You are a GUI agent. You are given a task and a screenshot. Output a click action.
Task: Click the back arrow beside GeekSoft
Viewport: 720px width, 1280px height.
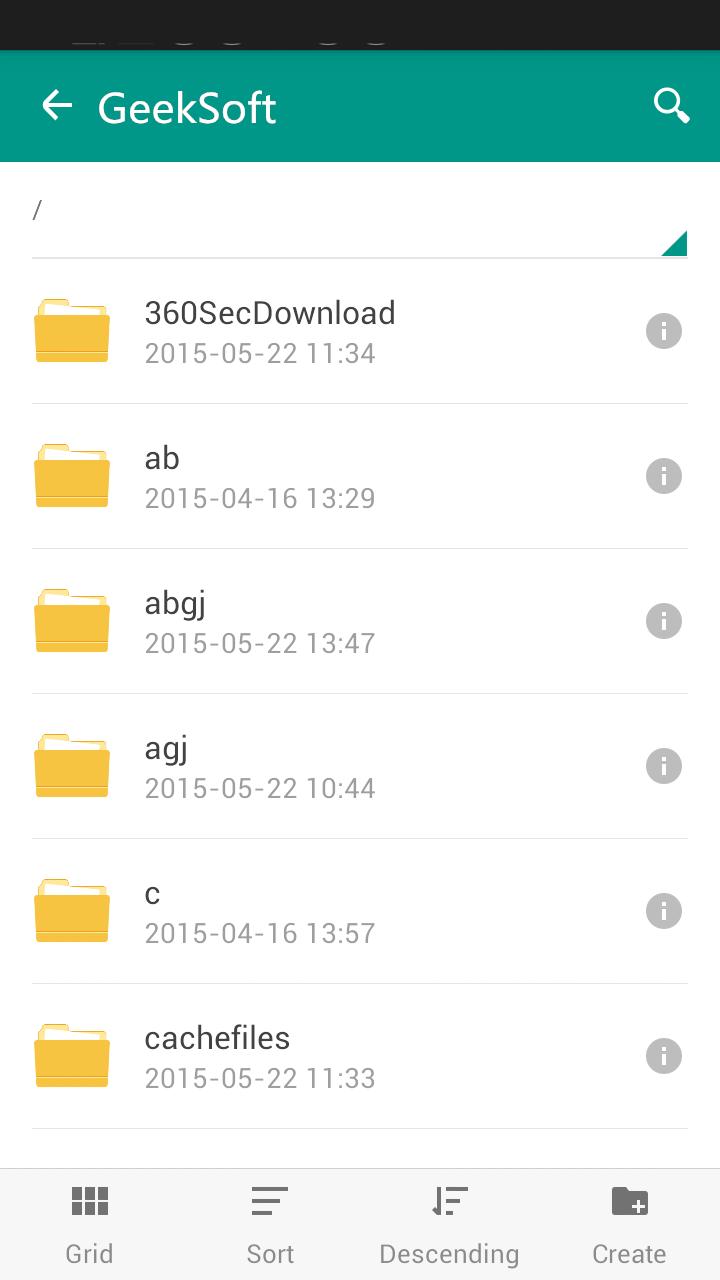(x=57, y=105)
